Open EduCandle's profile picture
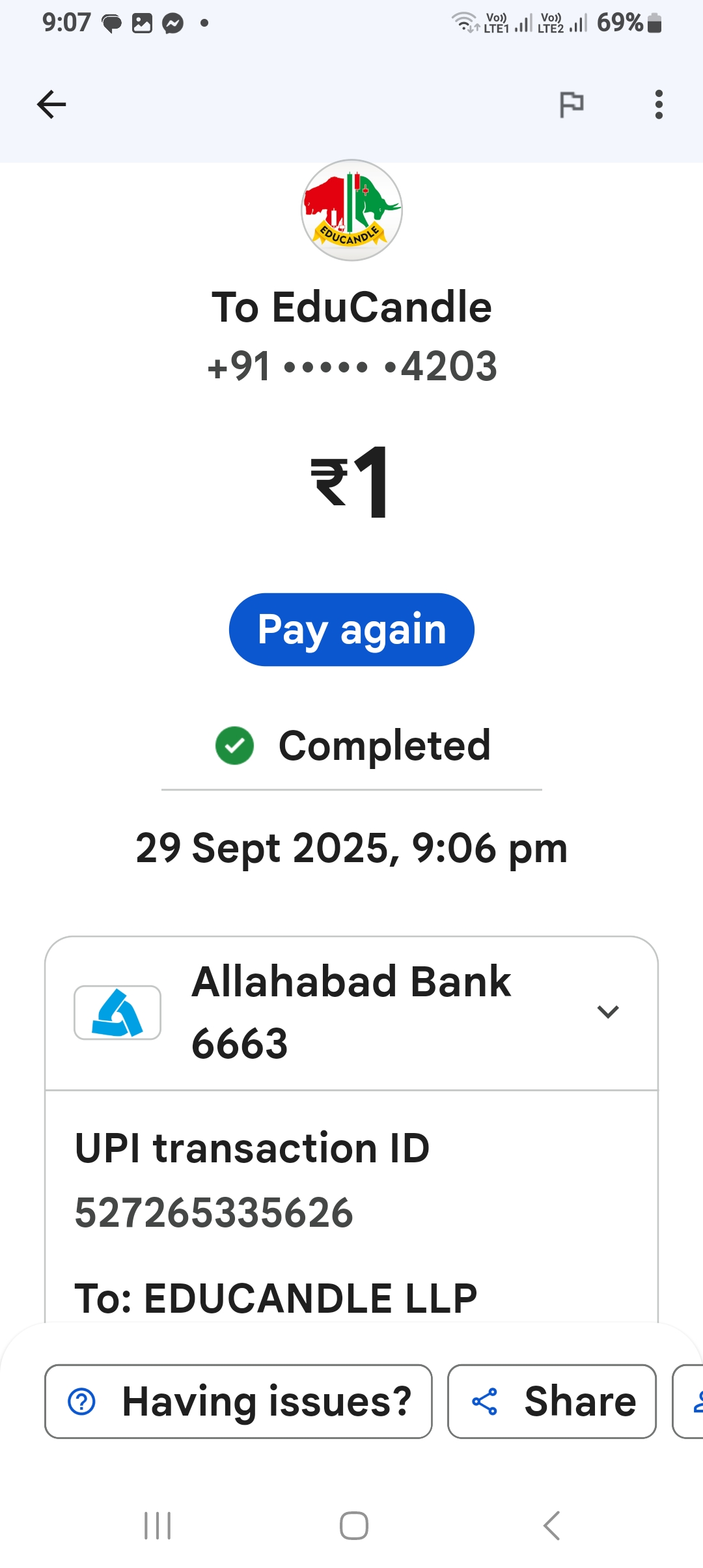703x1568 pixels. (351, 210)
